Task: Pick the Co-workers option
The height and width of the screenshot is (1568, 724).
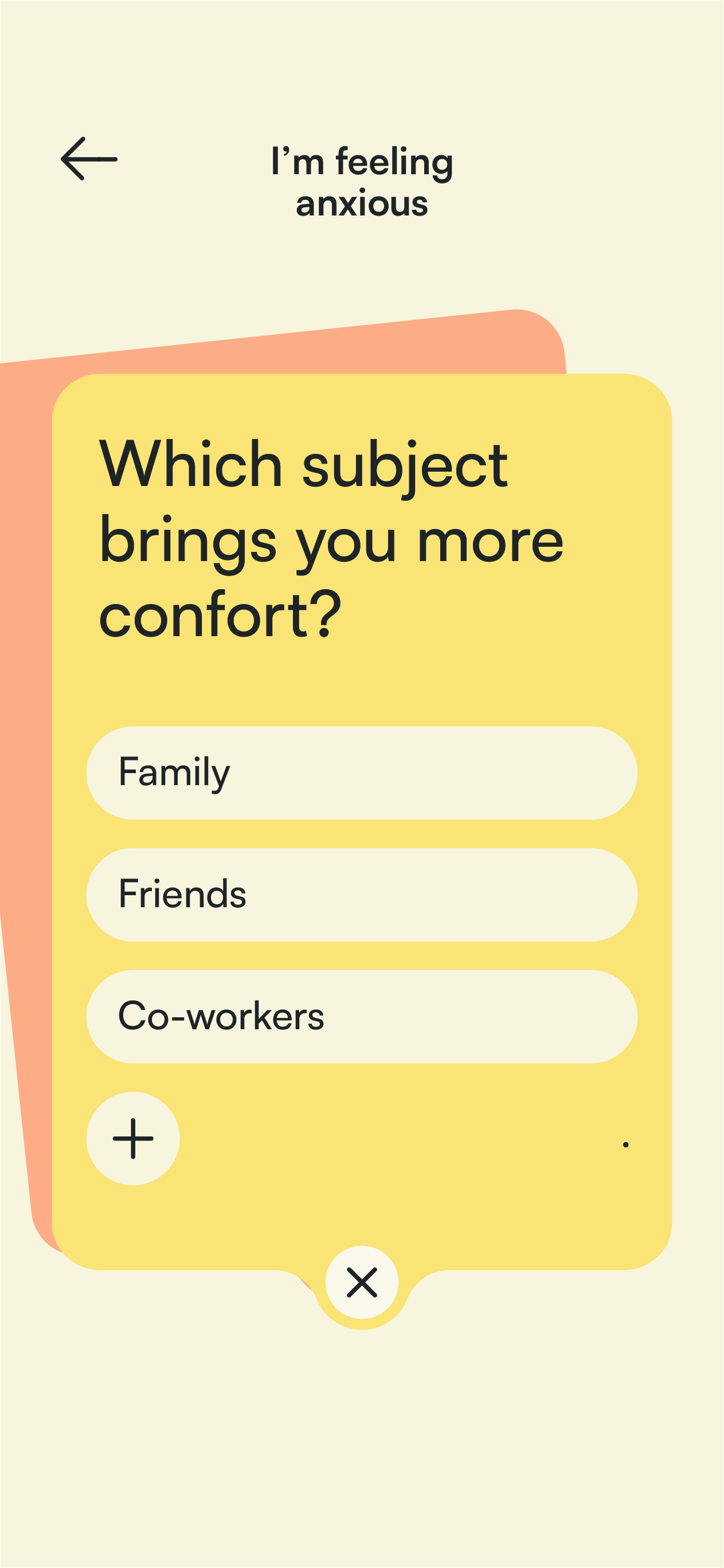Action: click(362, 1016)
